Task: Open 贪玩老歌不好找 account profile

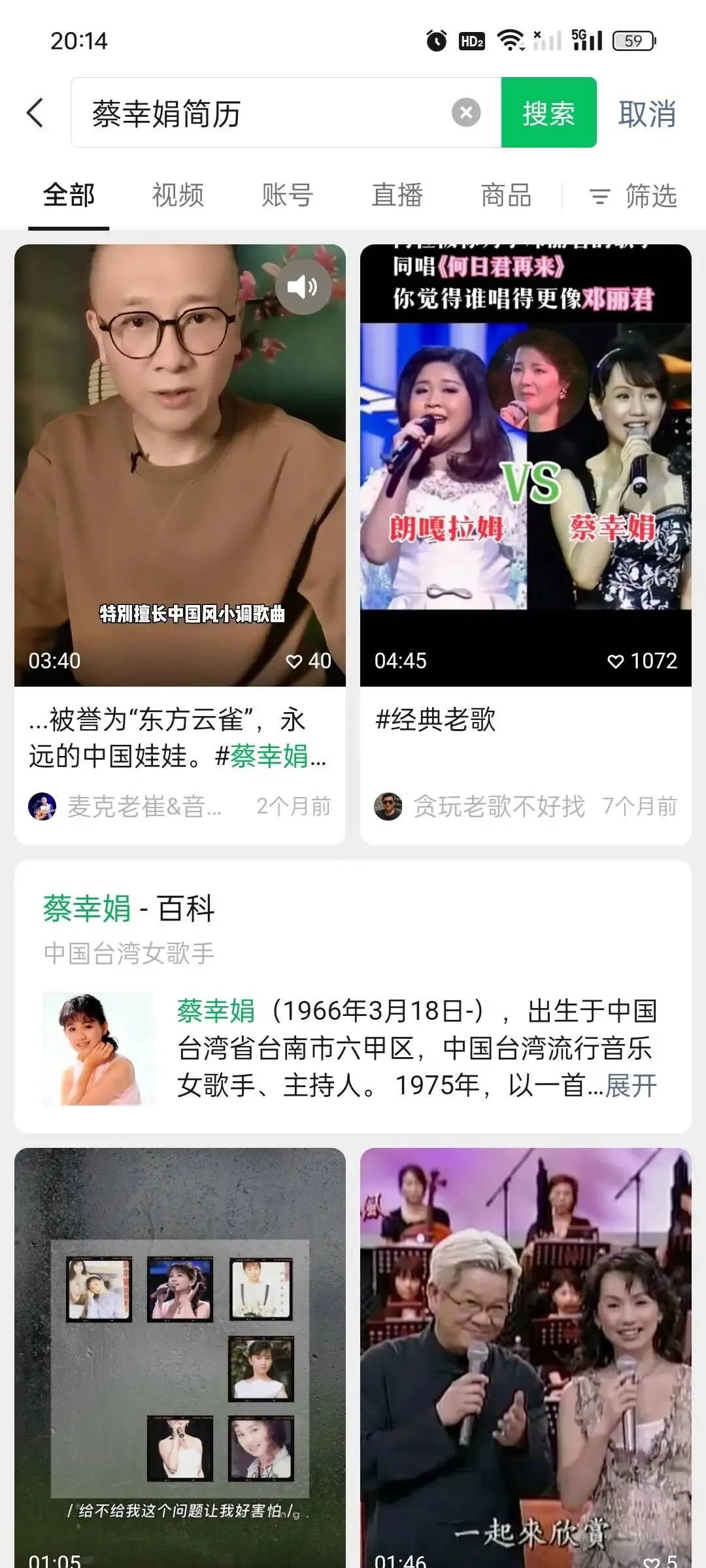Action: [498, 807]
